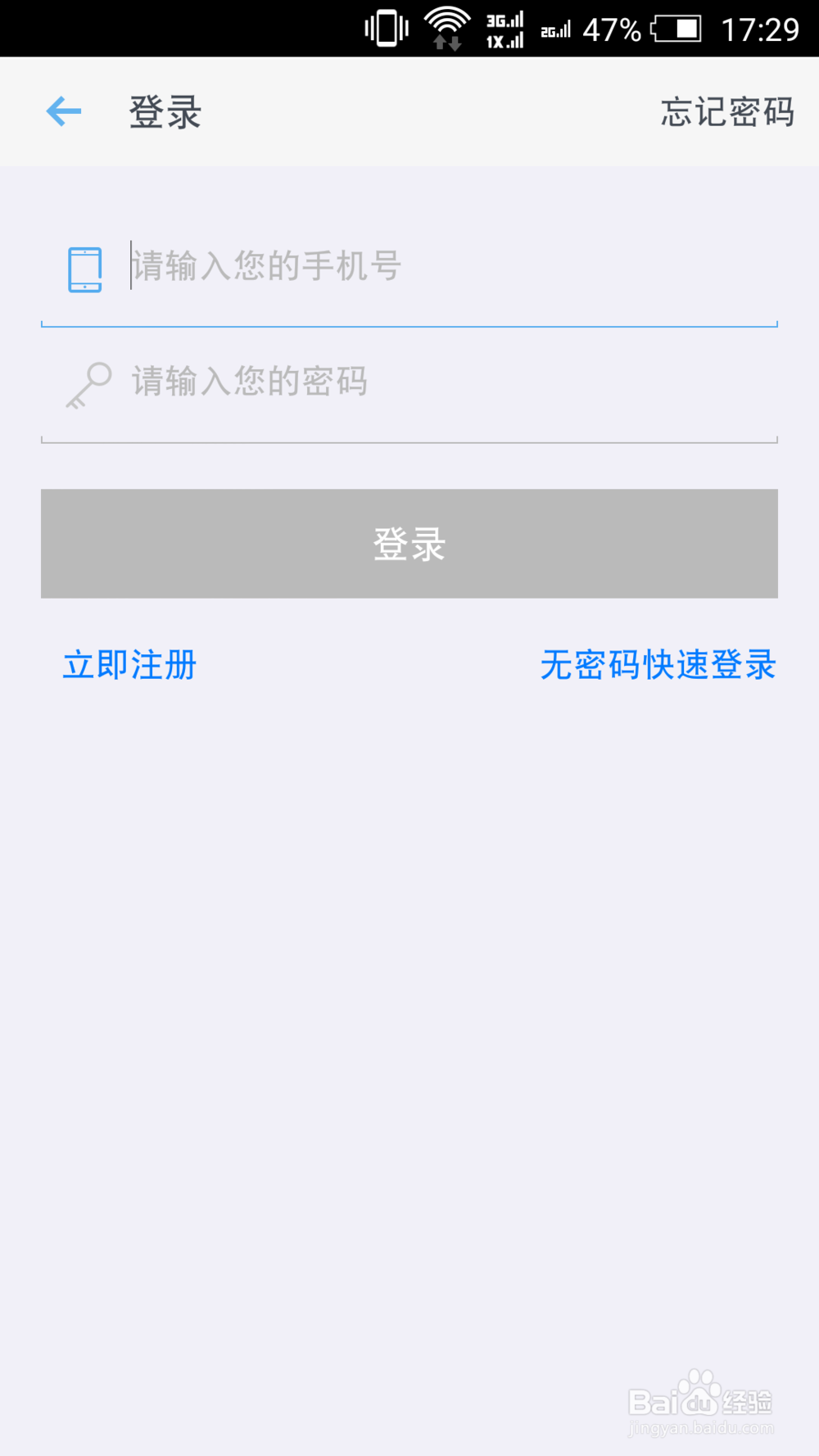The width and height of the screenshot is (819, 1456).
Task: Open the 忘记密码 forgot password option
Action: coord(727,113)
